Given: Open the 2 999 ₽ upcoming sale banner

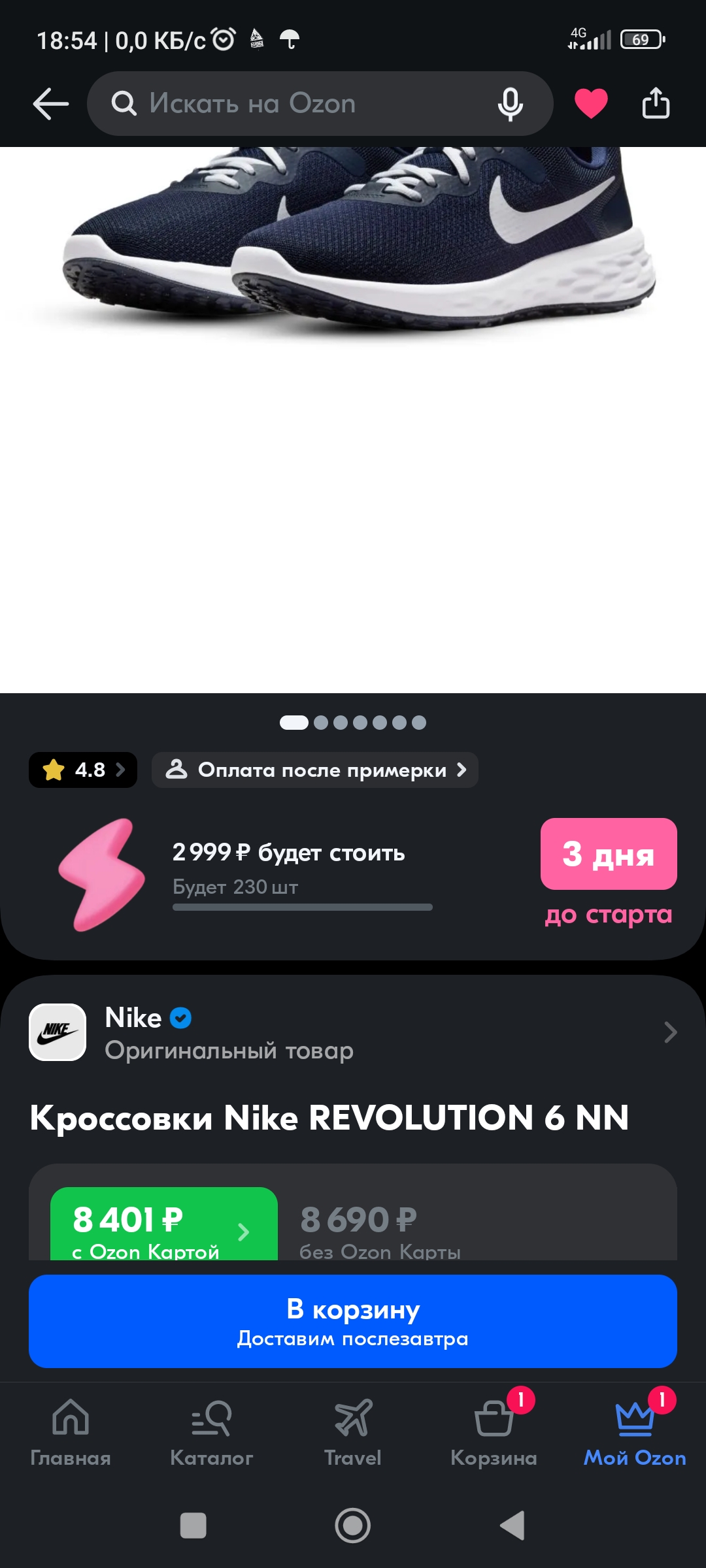Looking at the screenshot, I should (x=353, y=875).
